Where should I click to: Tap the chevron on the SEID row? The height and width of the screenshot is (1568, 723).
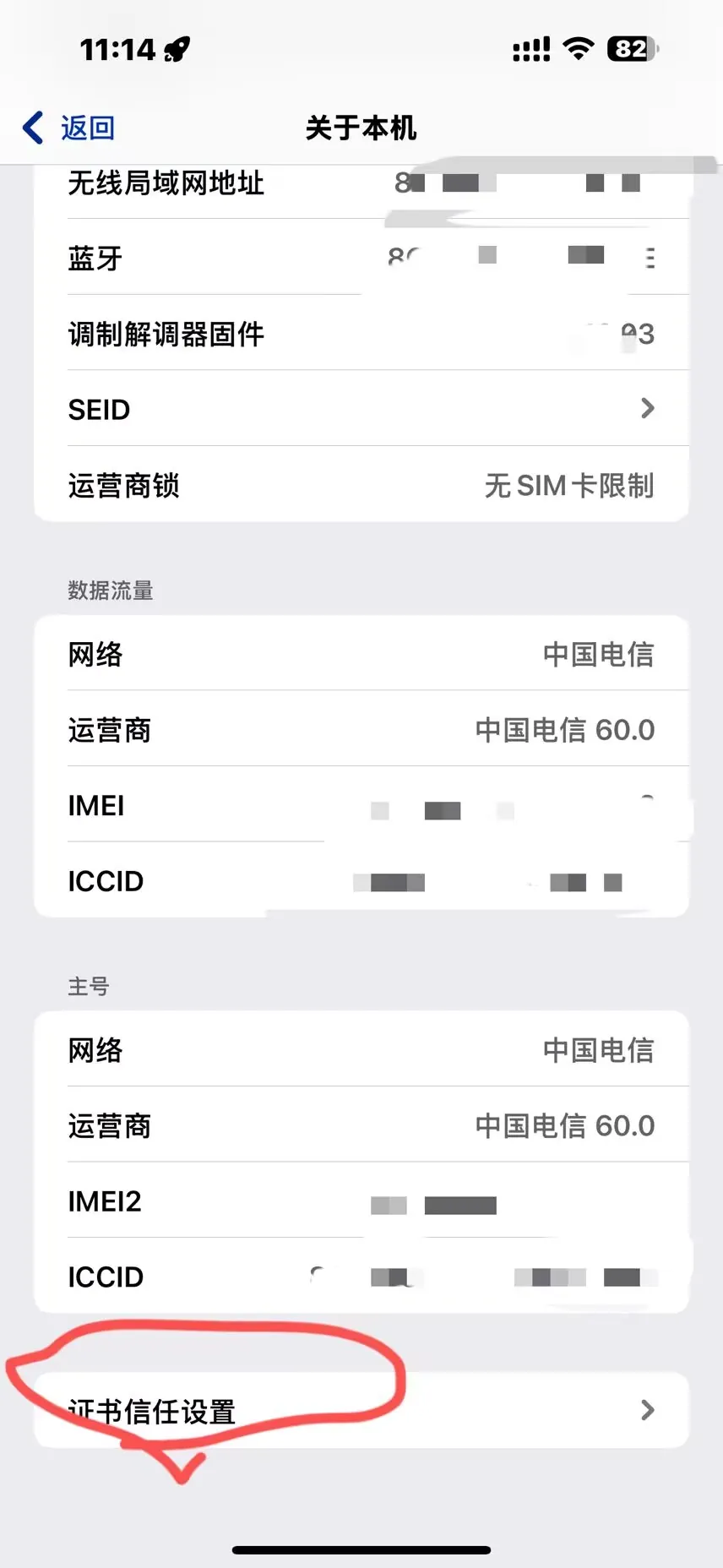pyautogui.click(x=648, y=408)
